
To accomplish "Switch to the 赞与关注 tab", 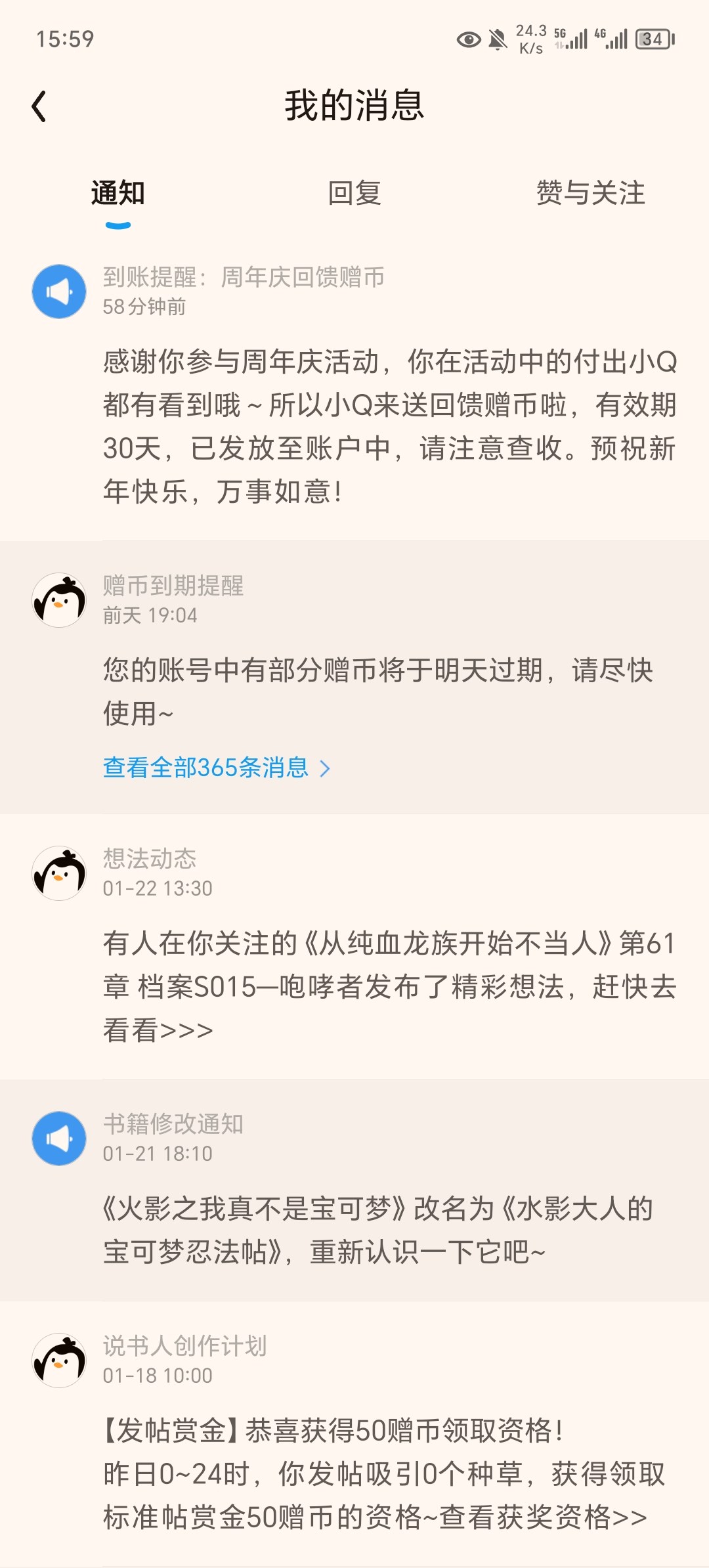I will coord(590,193).
